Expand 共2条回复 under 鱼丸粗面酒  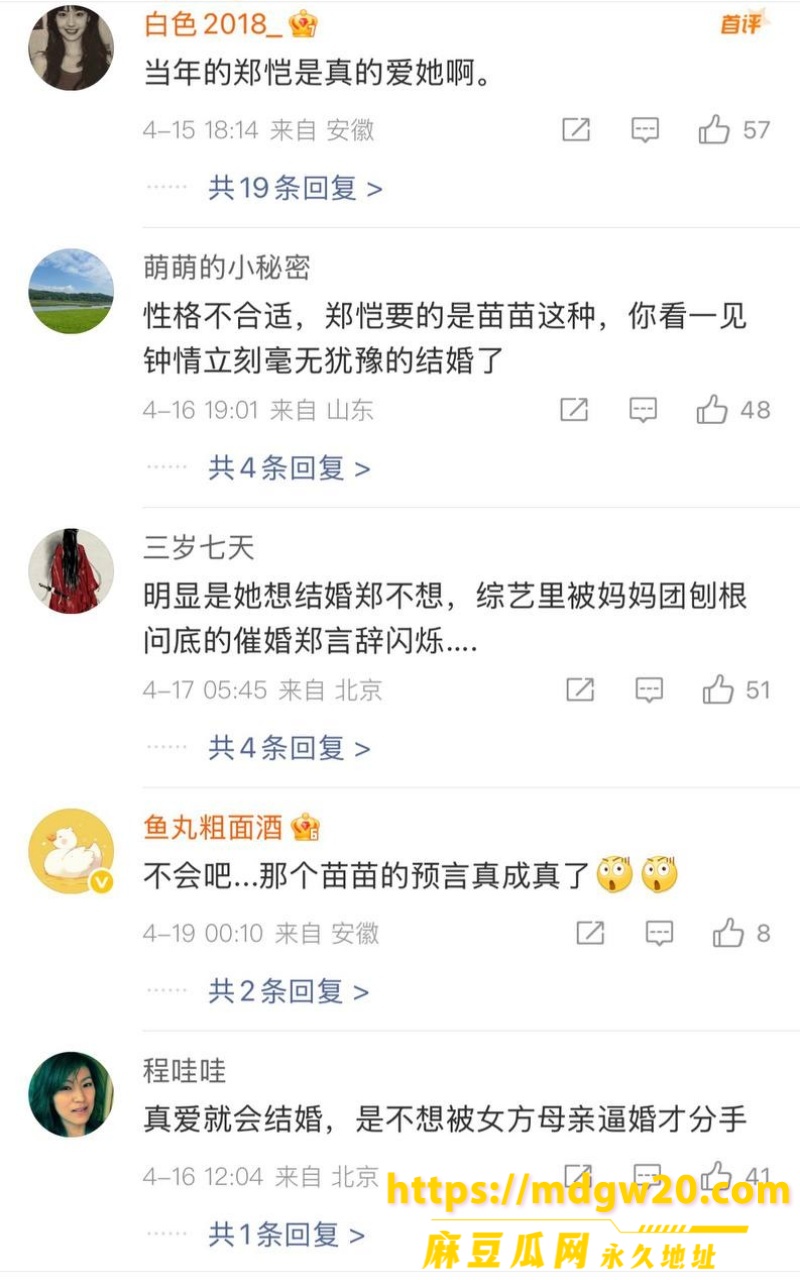tap(289, 991)
